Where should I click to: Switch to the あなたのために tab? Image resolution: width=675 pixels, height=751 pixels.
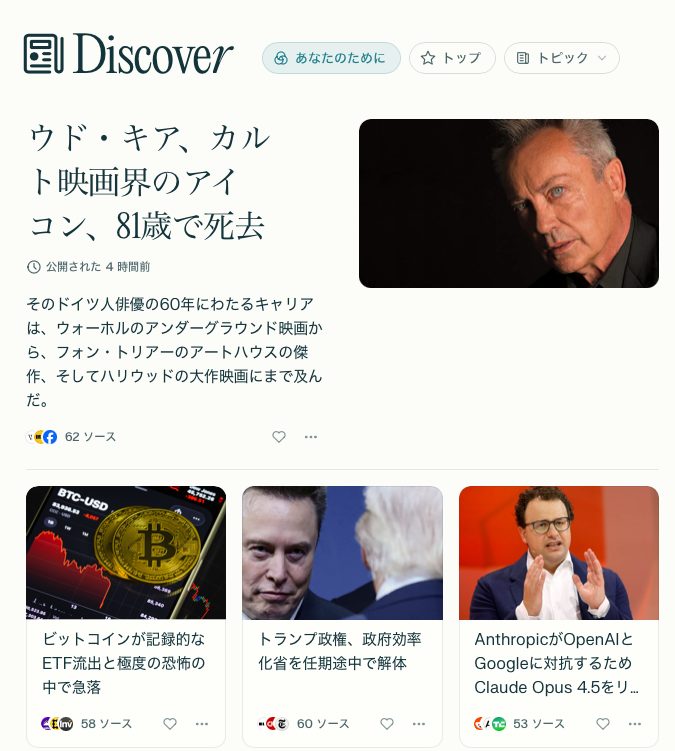click(331, 58)
